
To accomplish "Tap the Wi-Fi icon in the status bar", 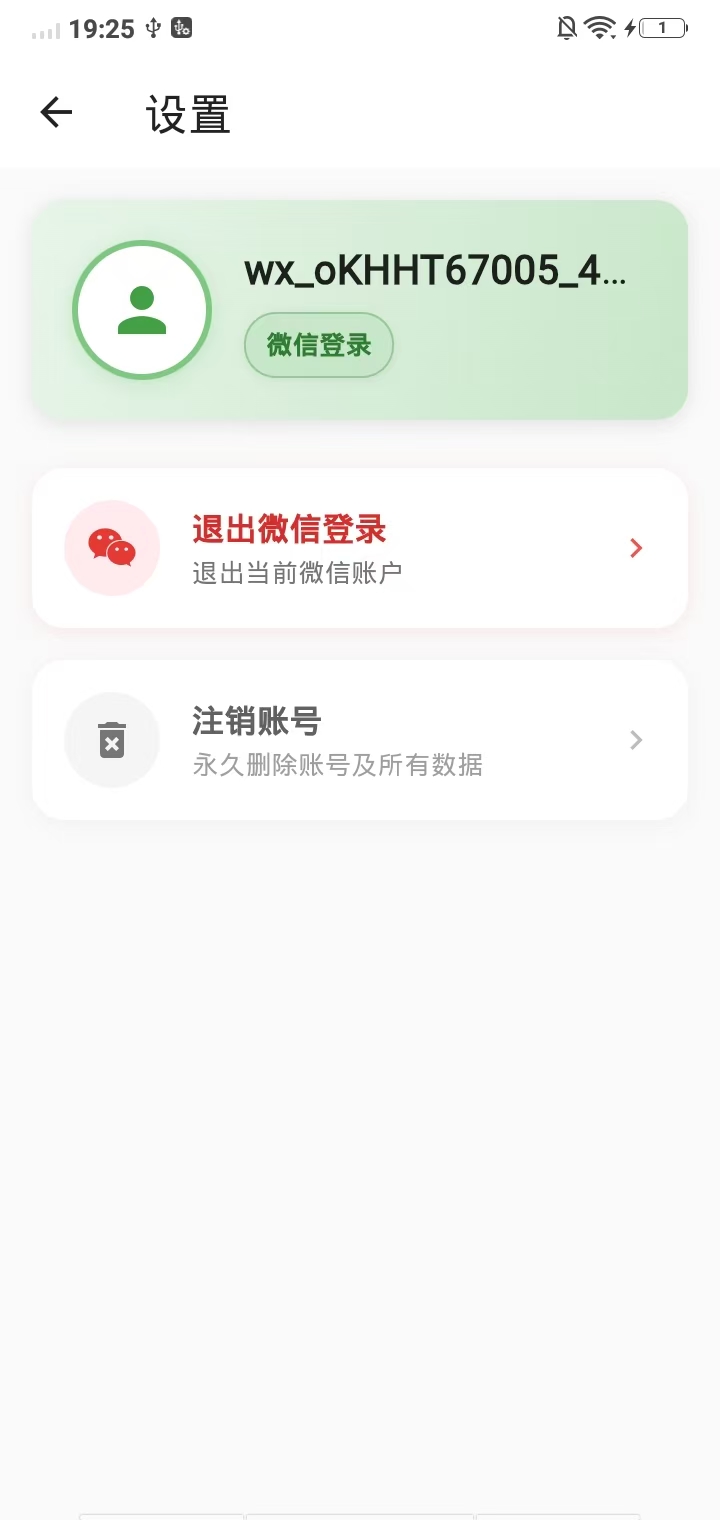I will pos(598,27).
